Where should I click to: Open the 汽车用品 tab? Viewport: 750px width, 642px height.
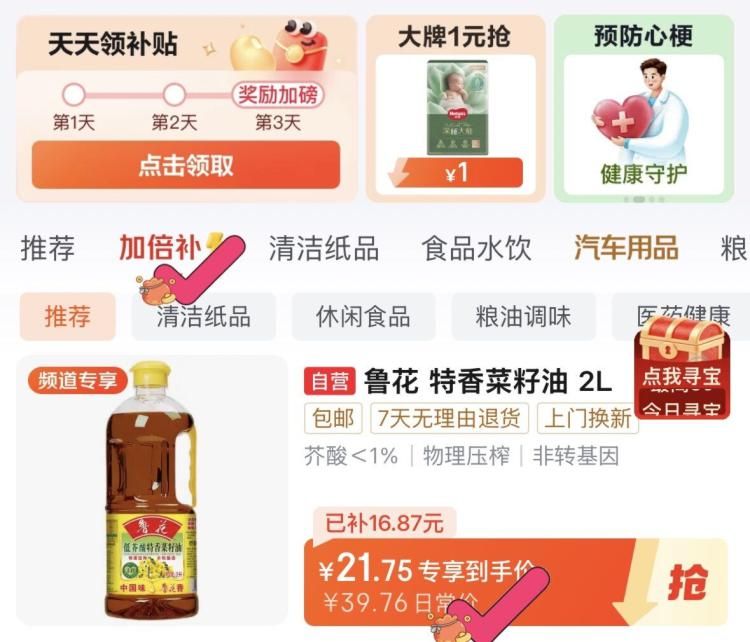[626, 248]
